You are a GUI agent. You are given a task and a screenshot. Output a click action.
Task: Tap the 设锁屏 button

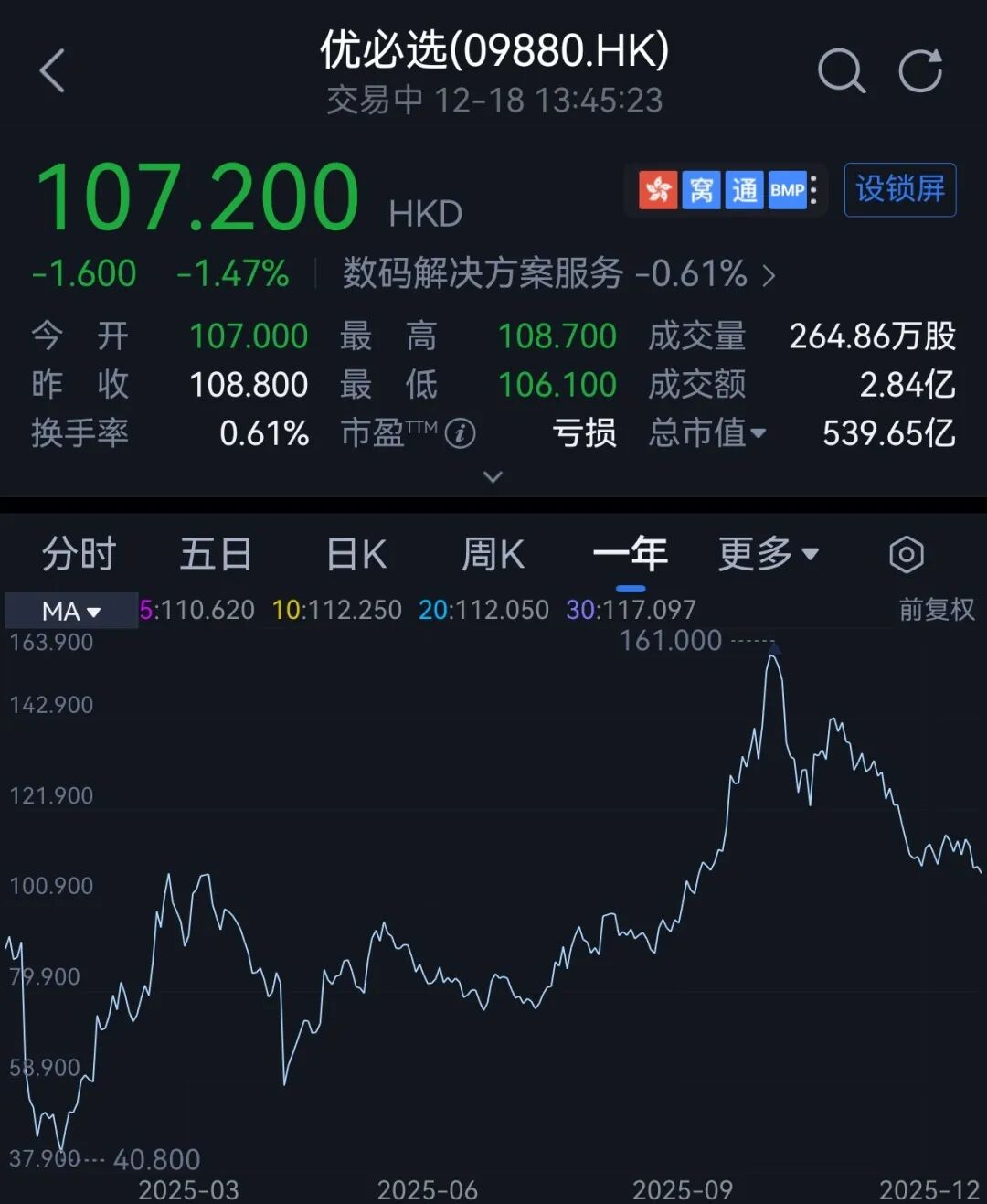899,190
